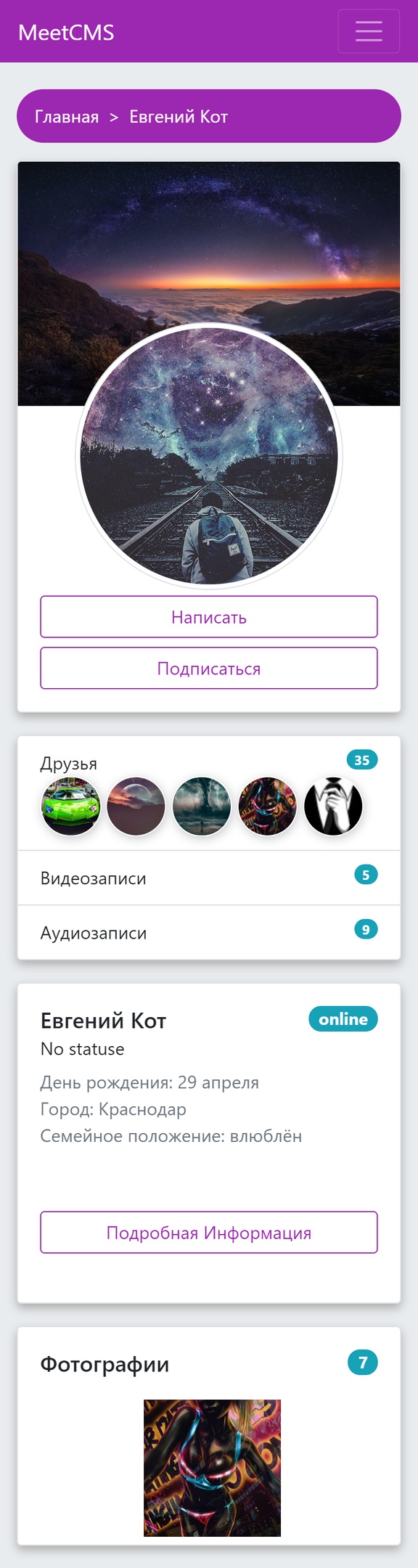View Евгений Кот's round profile picture
This screenshot has width=418, height=1568.
click(209, 456)
